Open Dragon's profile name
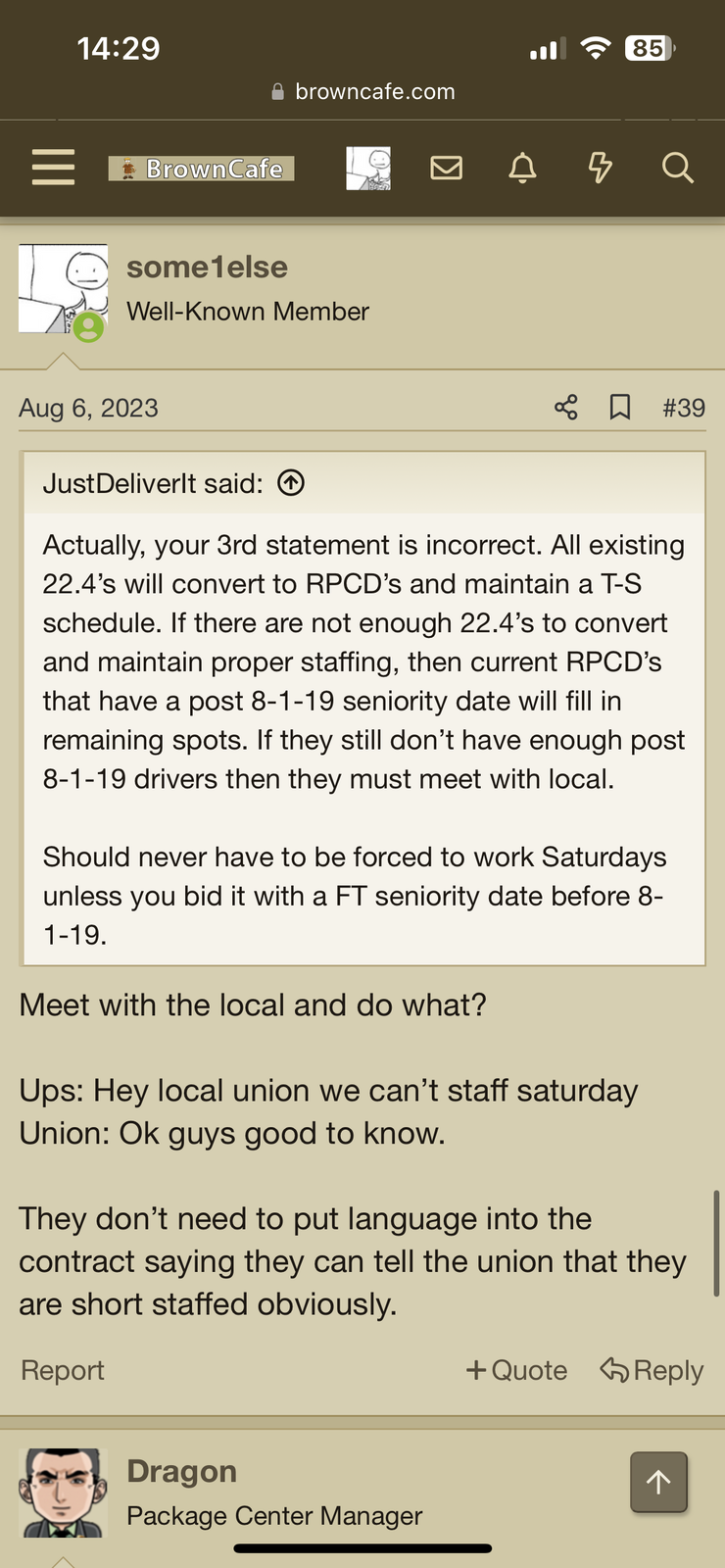This screenshot has height=1568, width=725. (x=181, y=1471)
